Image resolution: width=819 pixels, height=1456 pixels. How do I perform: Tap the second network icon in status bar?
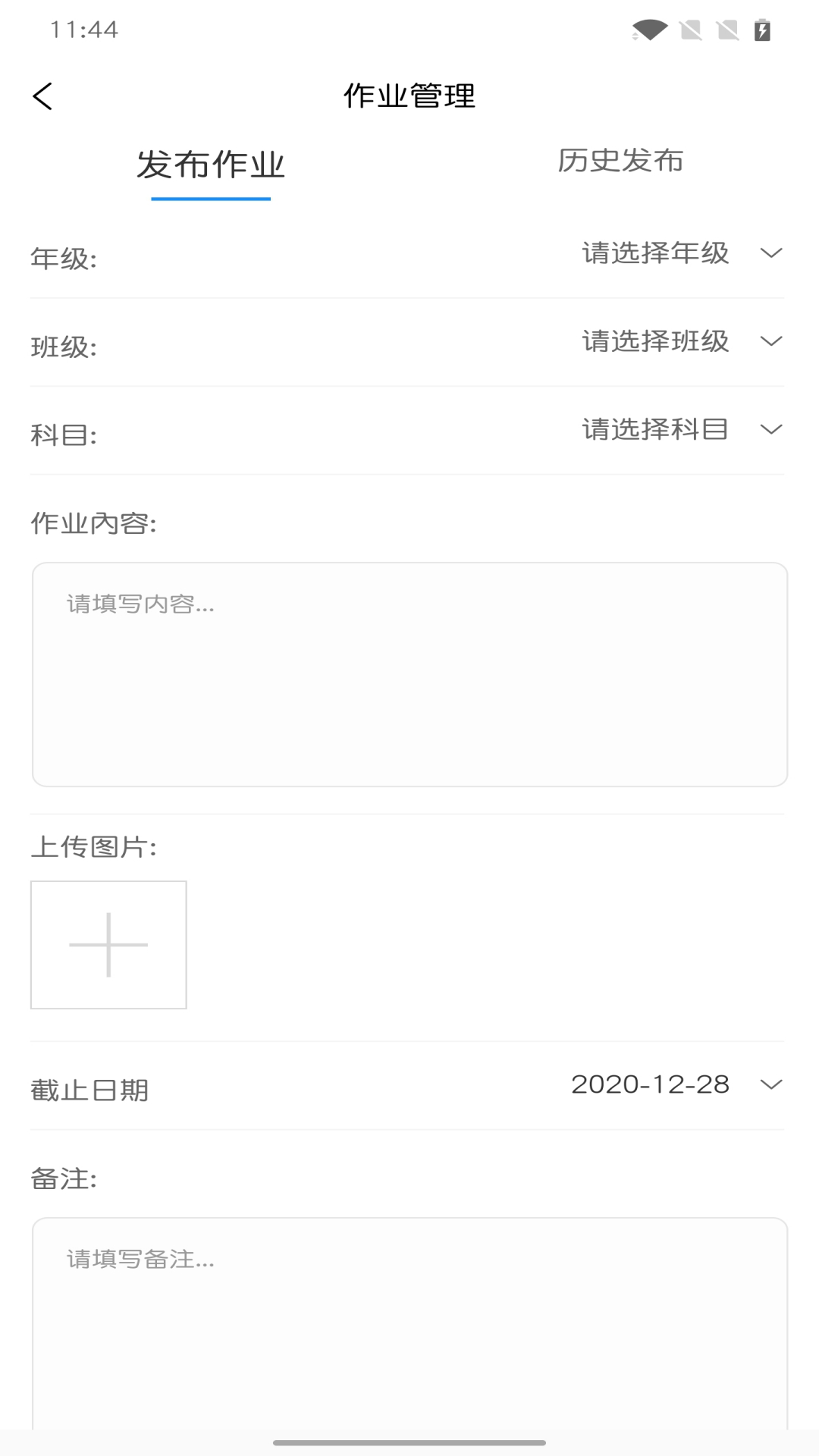[726, 29]
